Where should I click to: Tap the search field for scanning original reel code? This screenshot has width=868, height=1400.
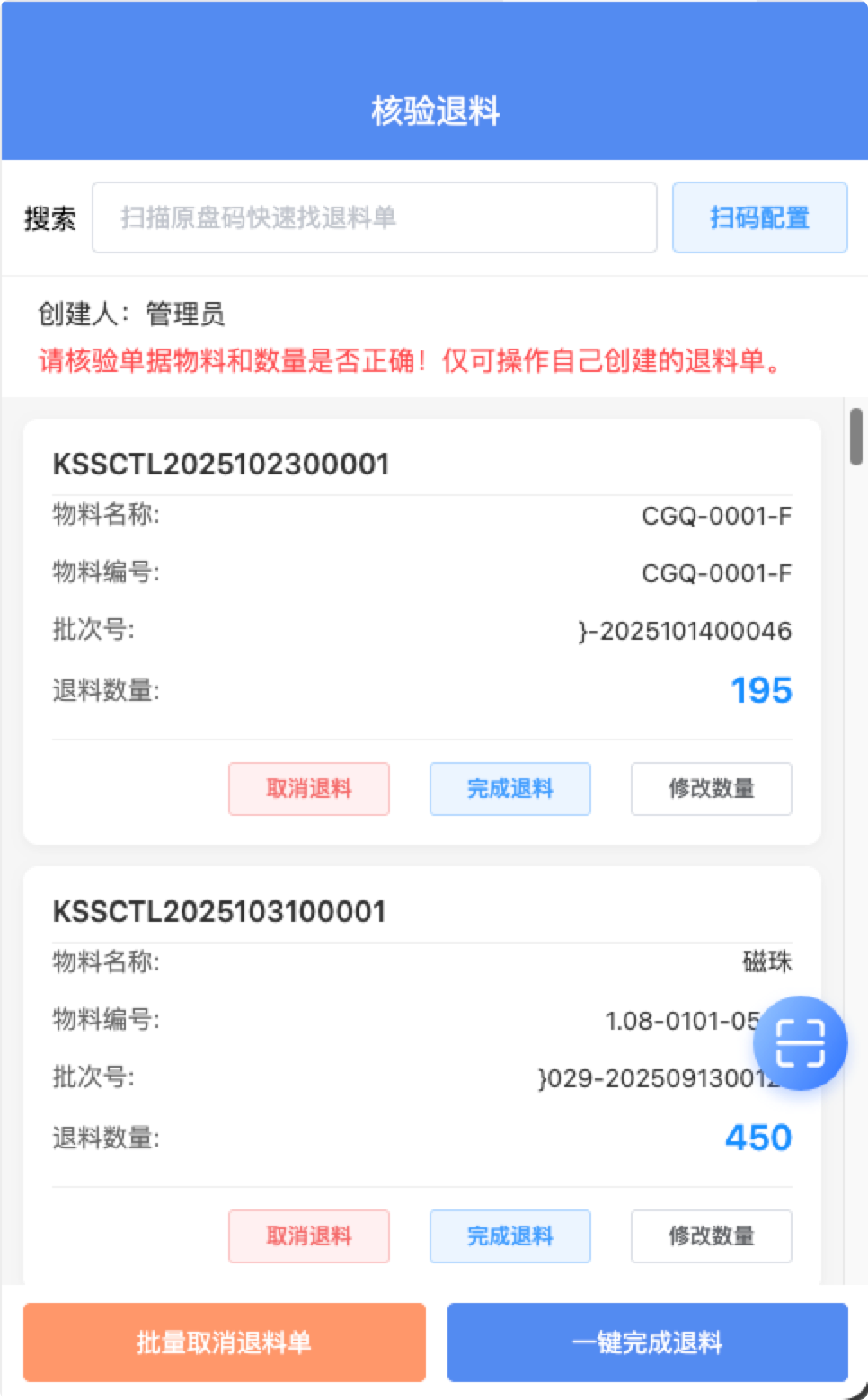pyautogui.click(x=374, y=217)
